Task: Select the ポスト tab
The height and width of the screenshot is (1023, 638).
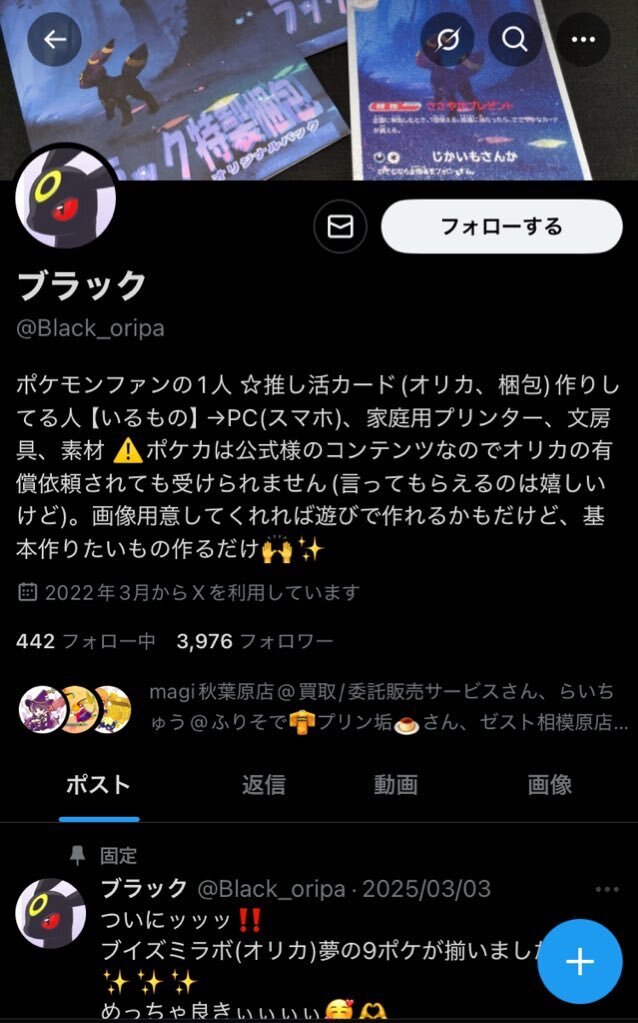Action: click(x=98, y=784)
